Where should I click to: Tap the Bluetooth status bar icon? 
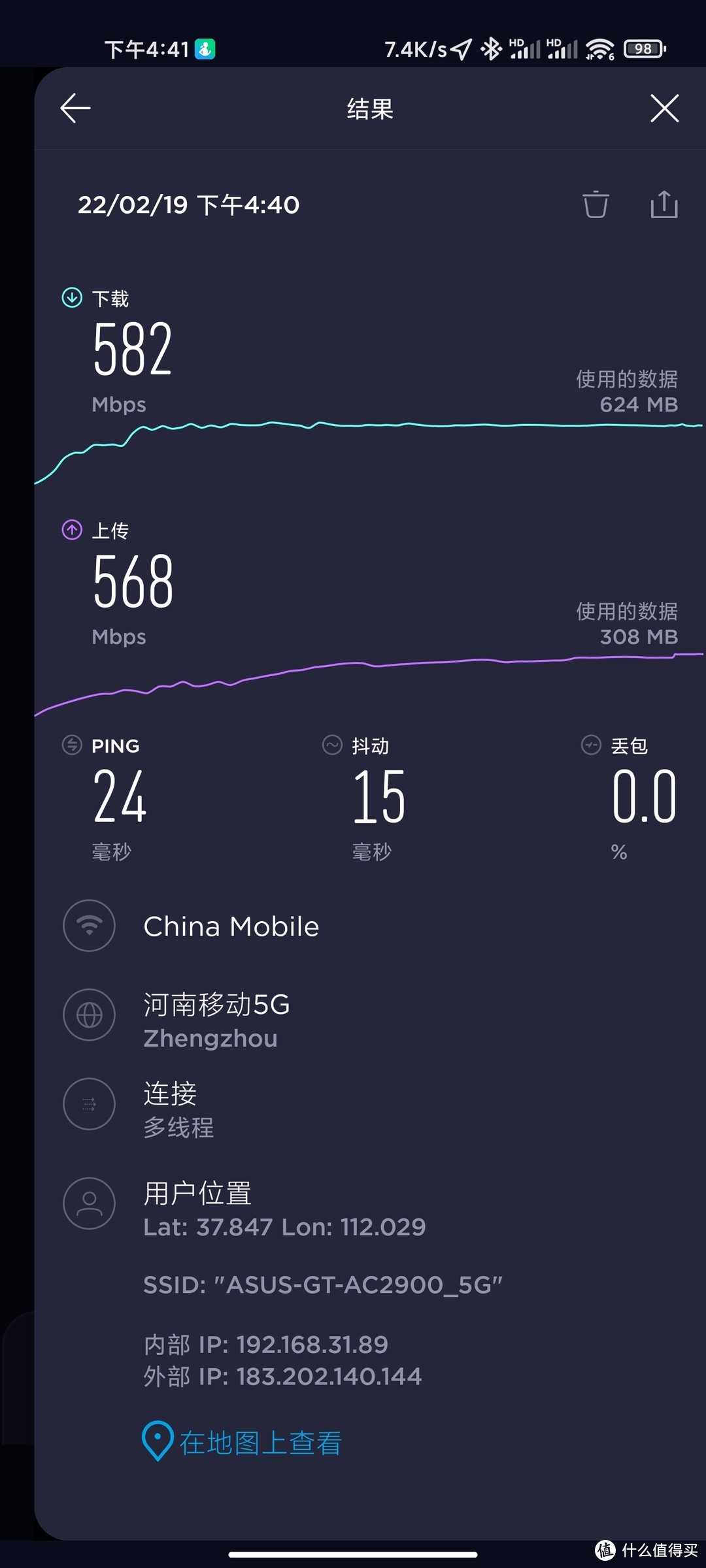(490, 48)
